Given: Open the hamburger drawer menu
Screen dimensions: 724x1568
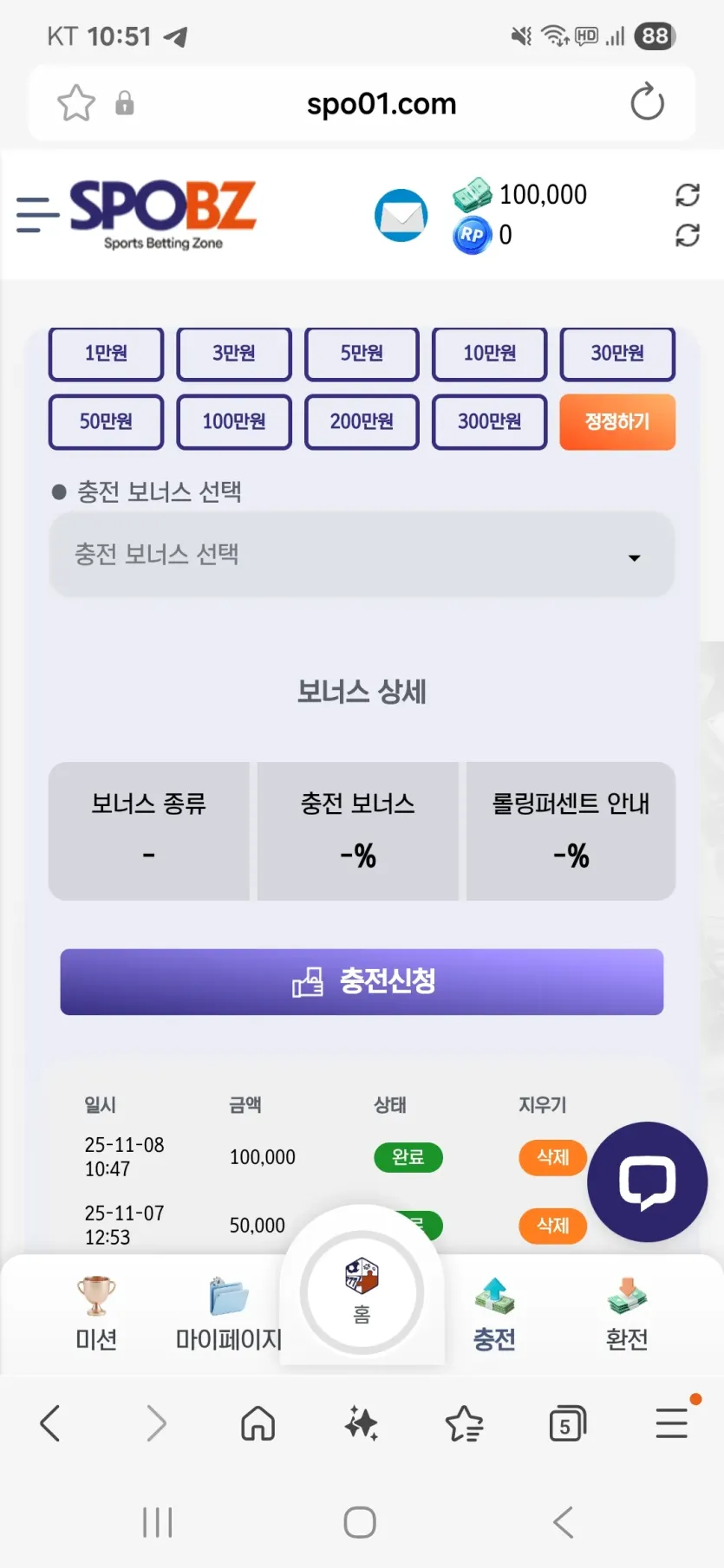Looking at the screenshot, I should pos(37,214).
